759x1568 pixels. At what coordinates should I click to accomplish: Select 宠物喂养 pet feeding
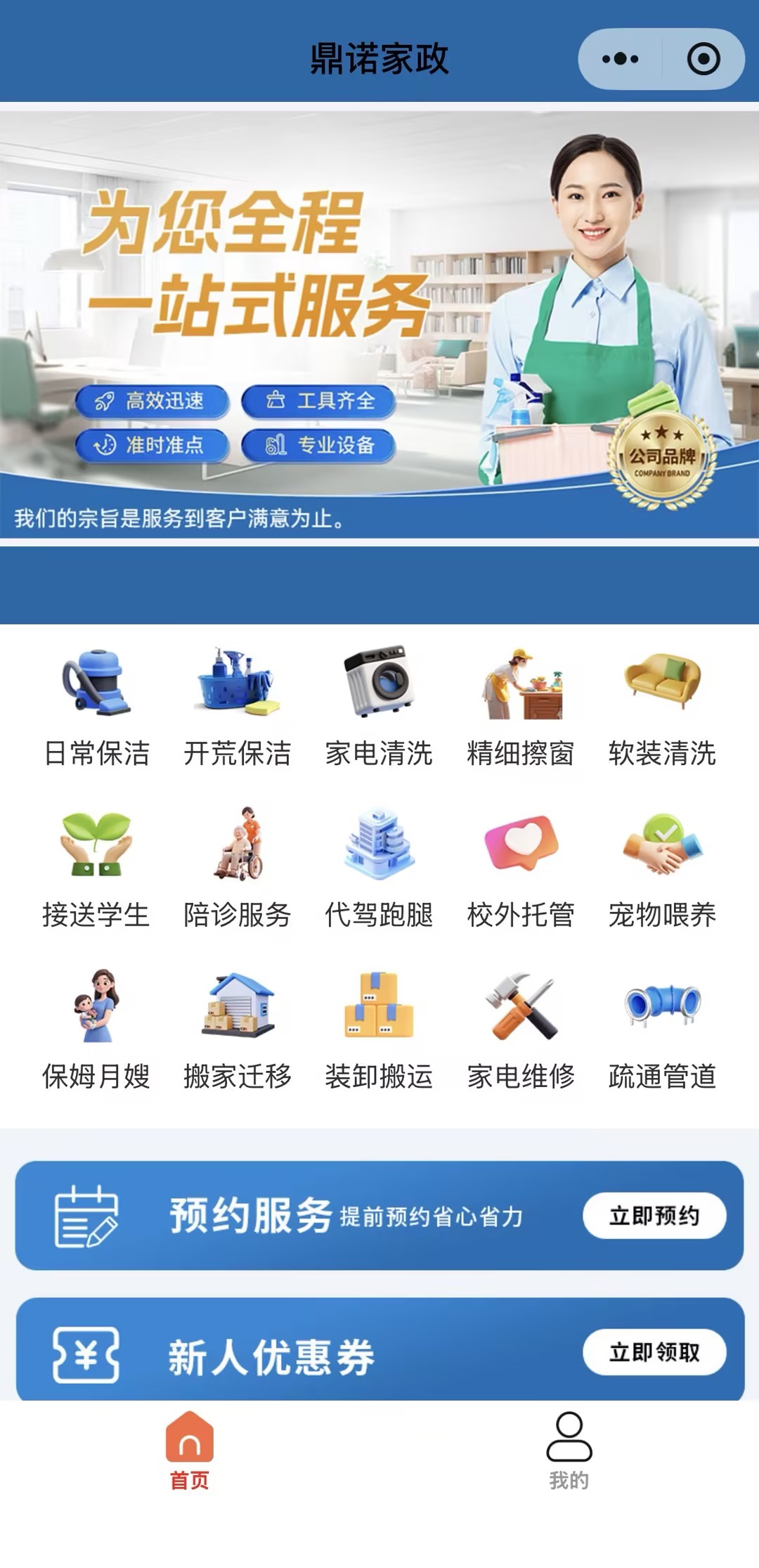point(662,868)
